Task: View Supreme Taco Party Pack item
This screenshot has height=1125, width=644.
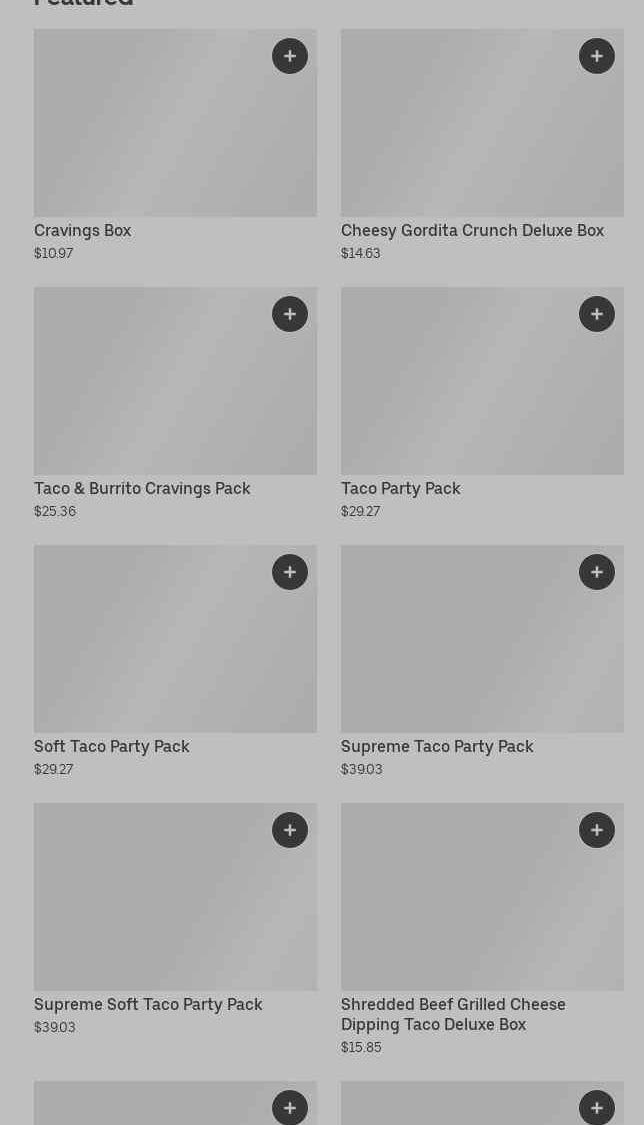Action: (482, 662)
